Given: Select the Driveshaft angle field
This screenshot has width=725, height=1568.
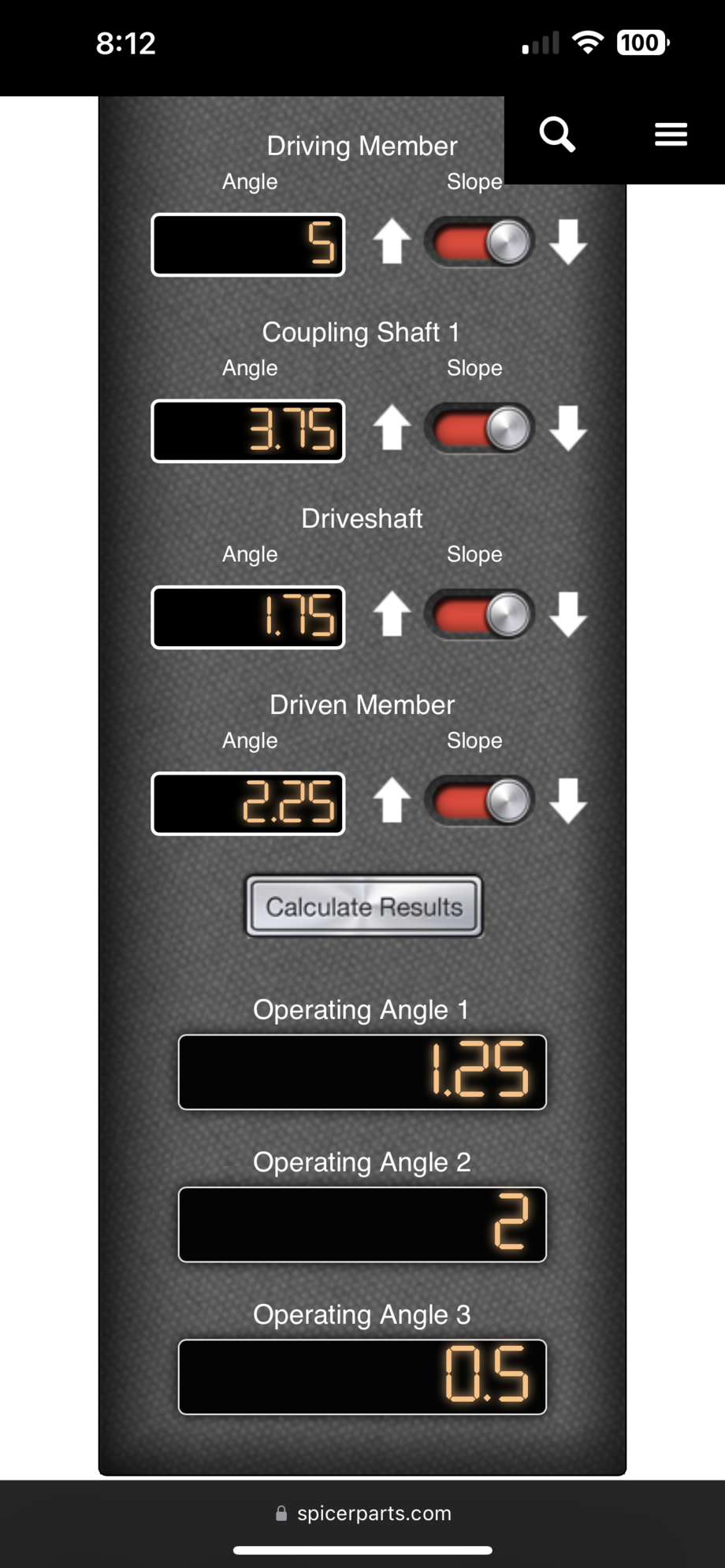Looking at the screenshot, I should (x=248, y=617).
